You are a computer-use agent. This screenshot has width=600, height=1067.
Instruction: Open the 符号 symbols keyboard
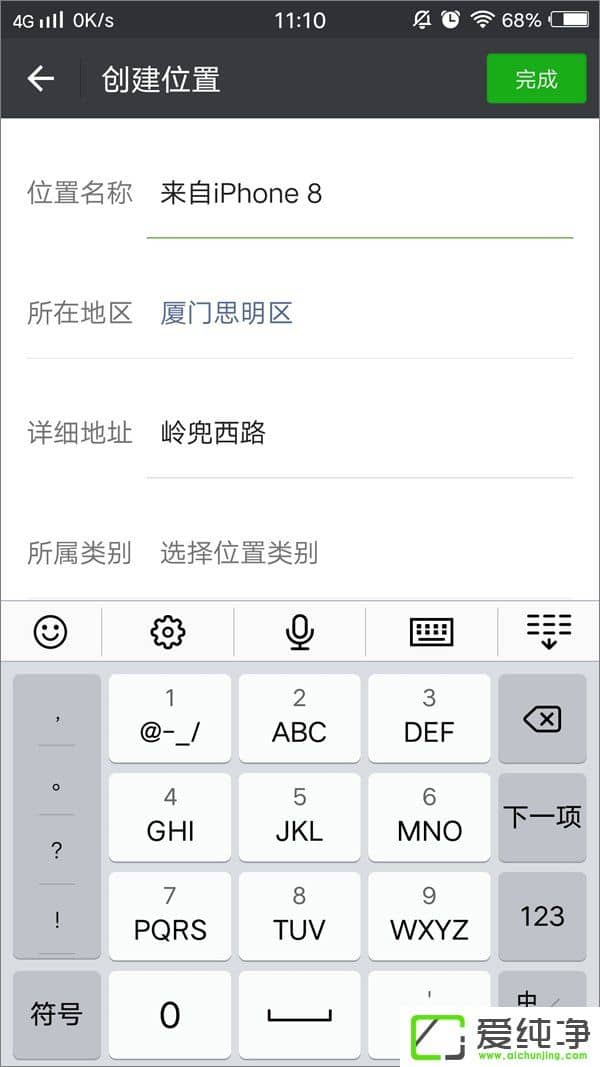tap(57, 1015)
